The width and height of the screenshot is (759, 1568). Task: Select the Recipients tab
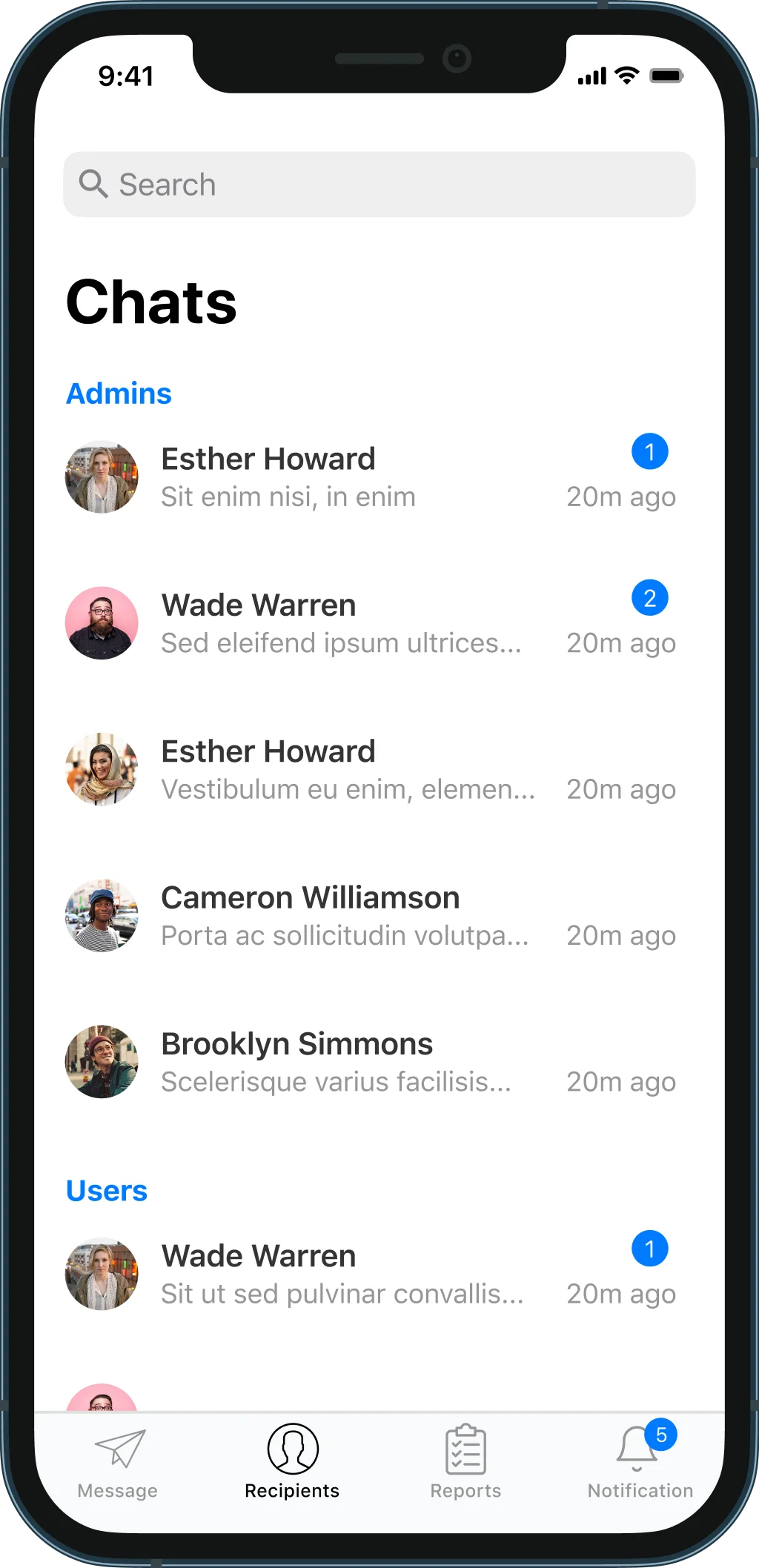[x=293, y=1460]
